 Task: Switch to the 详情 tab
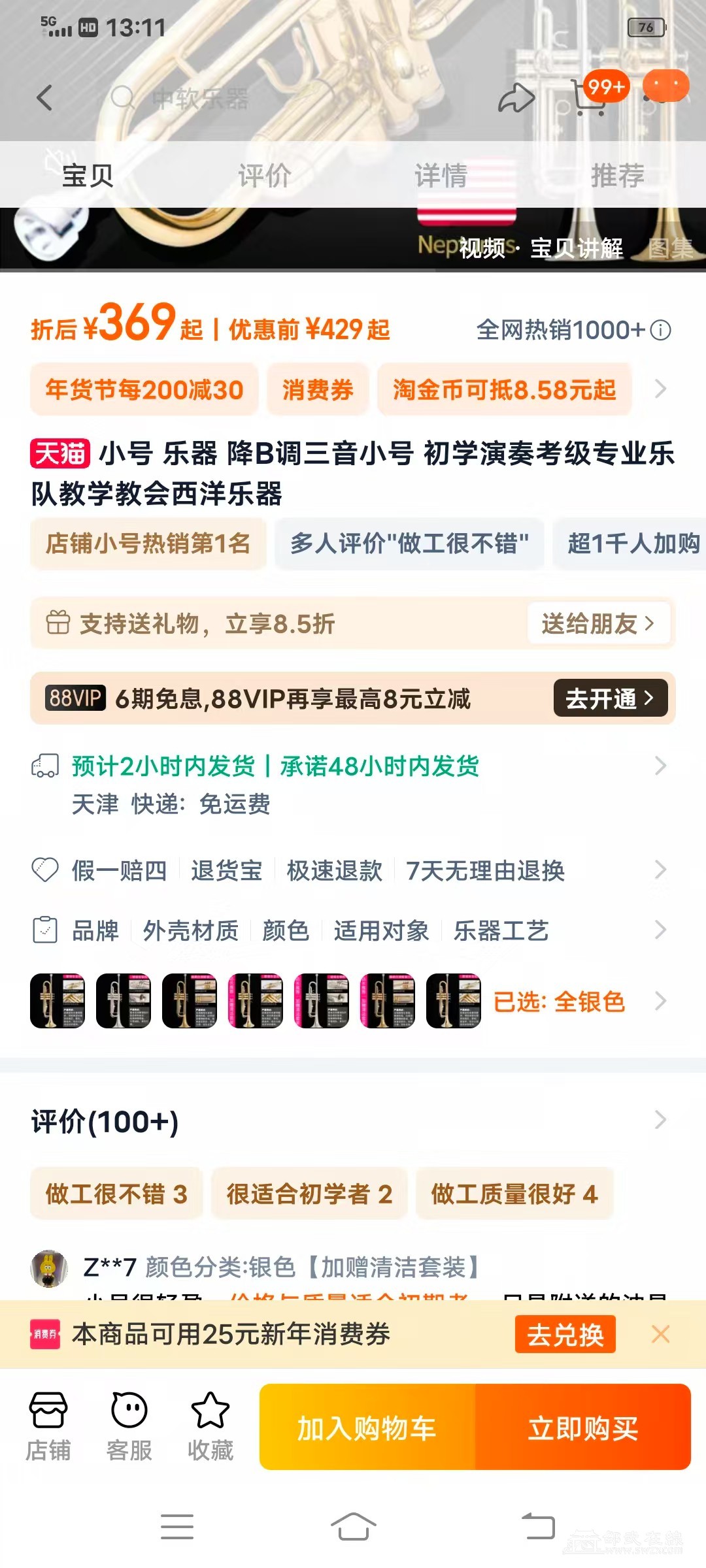pyautogui.click(x=441, y=175)
